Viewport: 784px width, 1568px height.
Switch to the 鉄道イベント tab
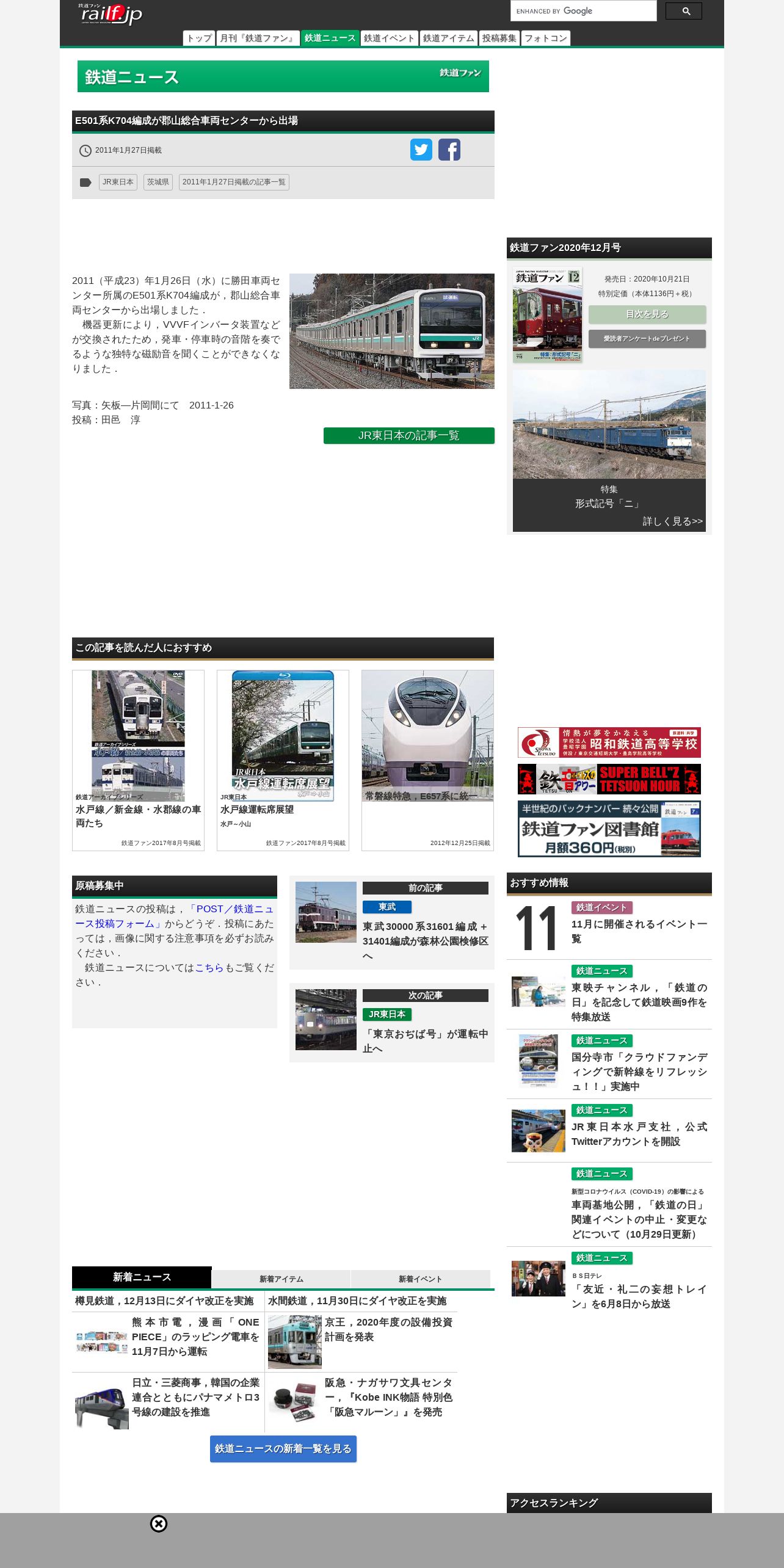(x=389, y=38)
